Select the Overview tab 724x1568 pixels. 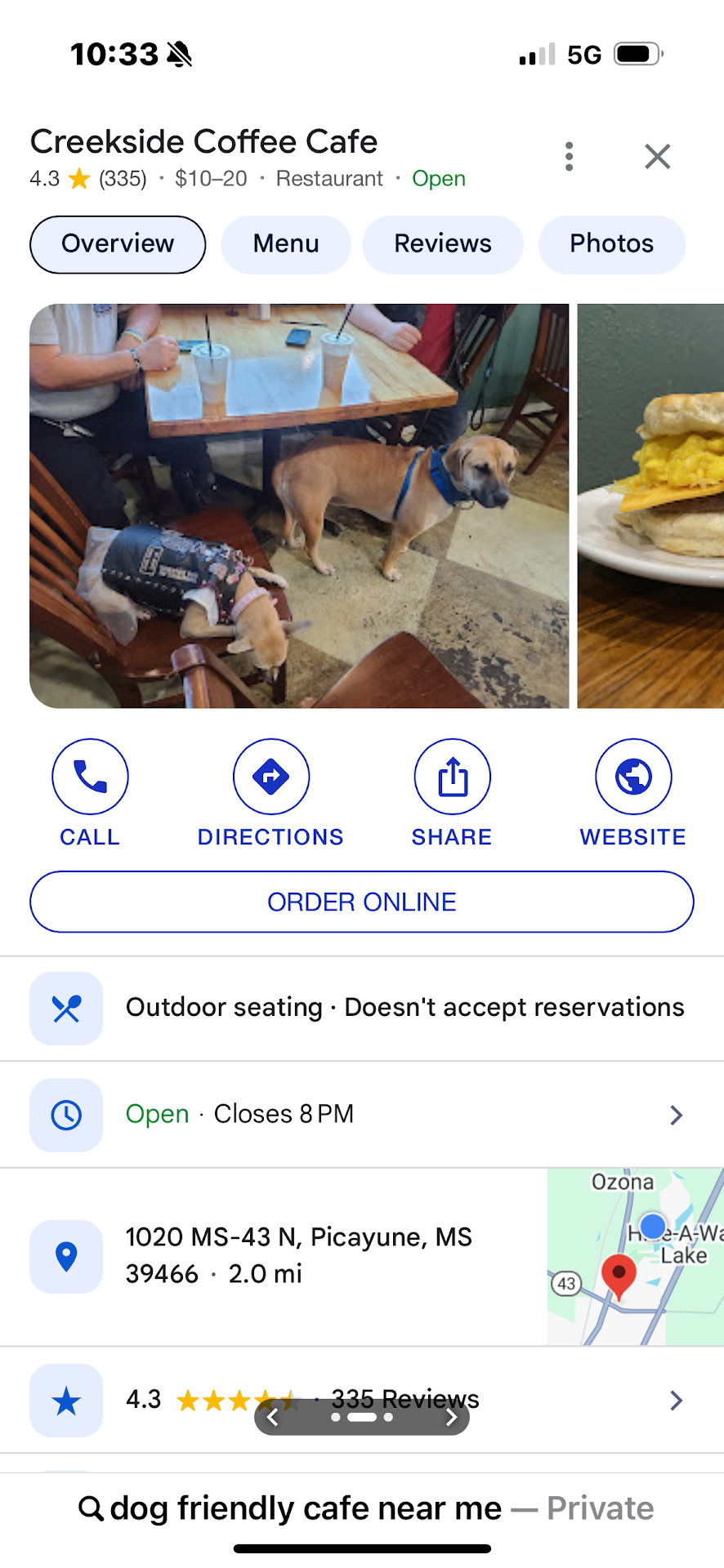[x=118, y=244]
